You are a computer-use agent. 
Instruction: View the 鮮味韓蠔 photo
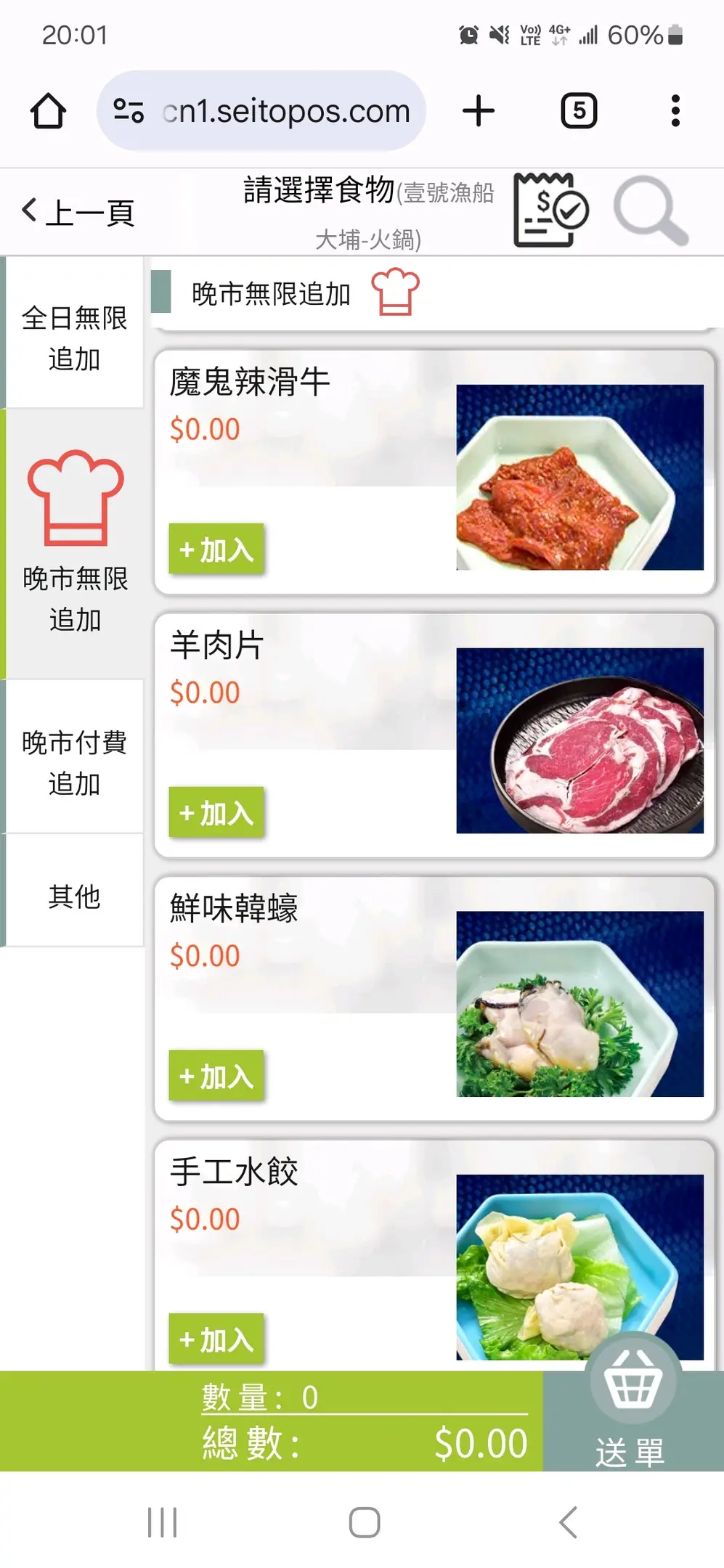coord(579,1004)
